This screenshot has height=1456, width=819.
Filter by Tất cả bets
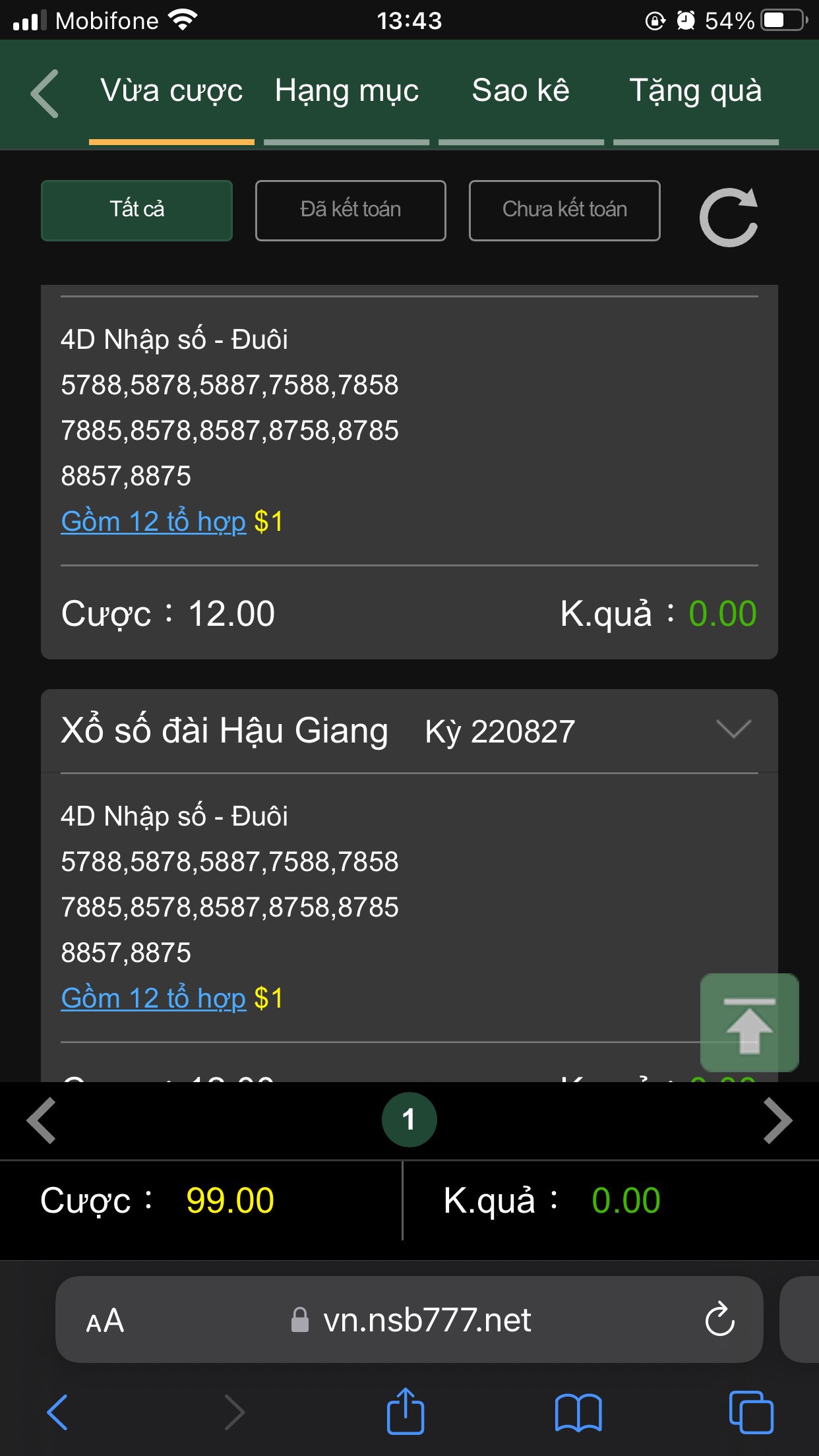[137, 210]
